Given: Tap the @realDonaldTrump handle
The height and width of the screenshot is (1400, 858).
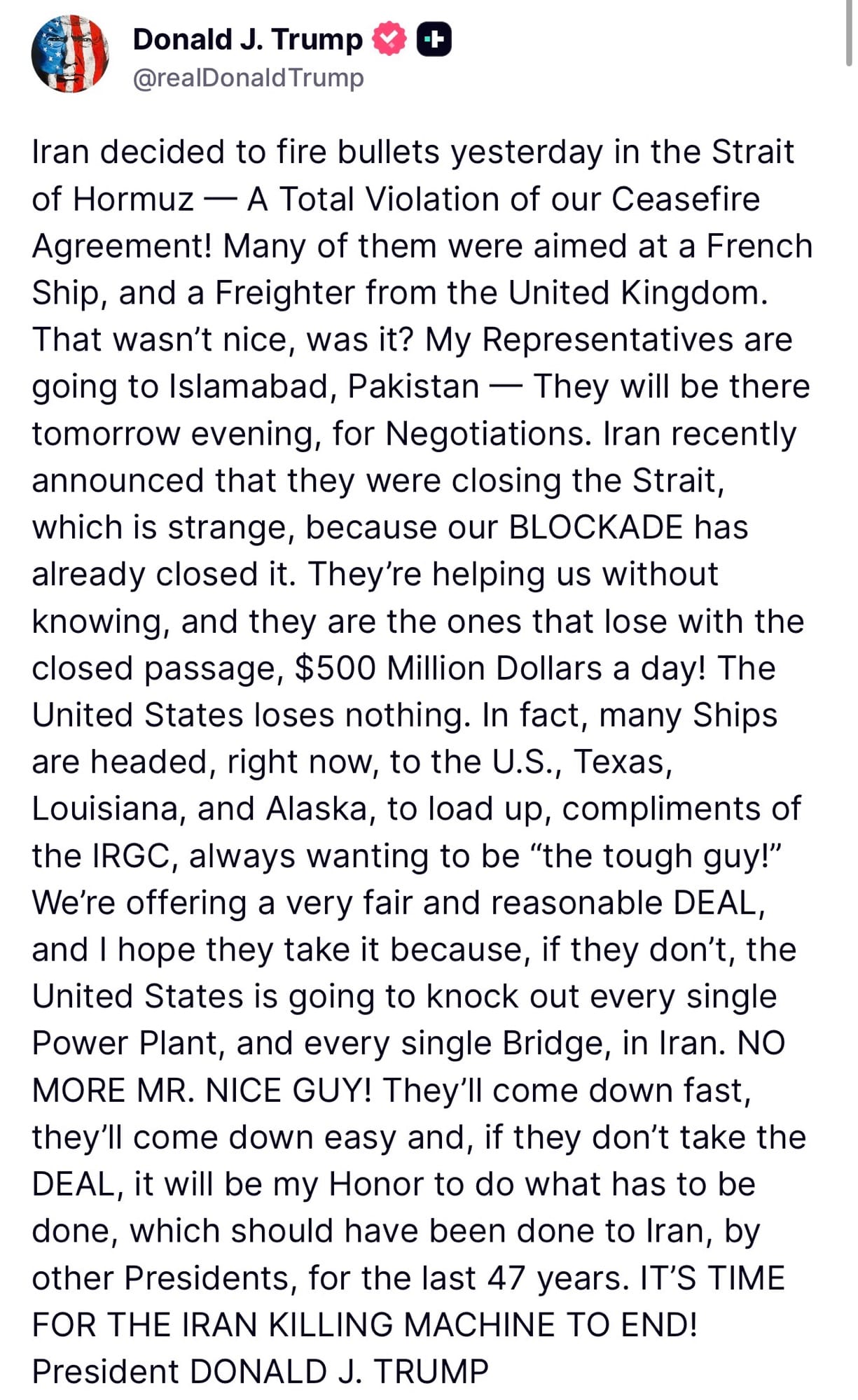Looking at the screenshot, I should (248, 78).
